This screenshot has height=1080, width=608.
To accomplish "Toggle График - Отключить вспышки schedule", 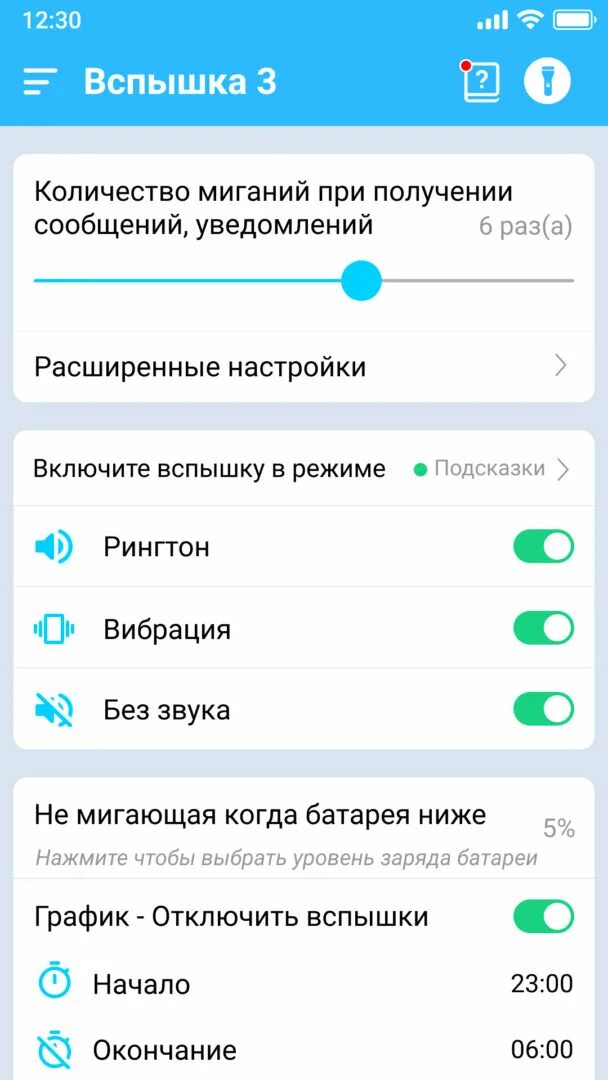I will point(543,917).
